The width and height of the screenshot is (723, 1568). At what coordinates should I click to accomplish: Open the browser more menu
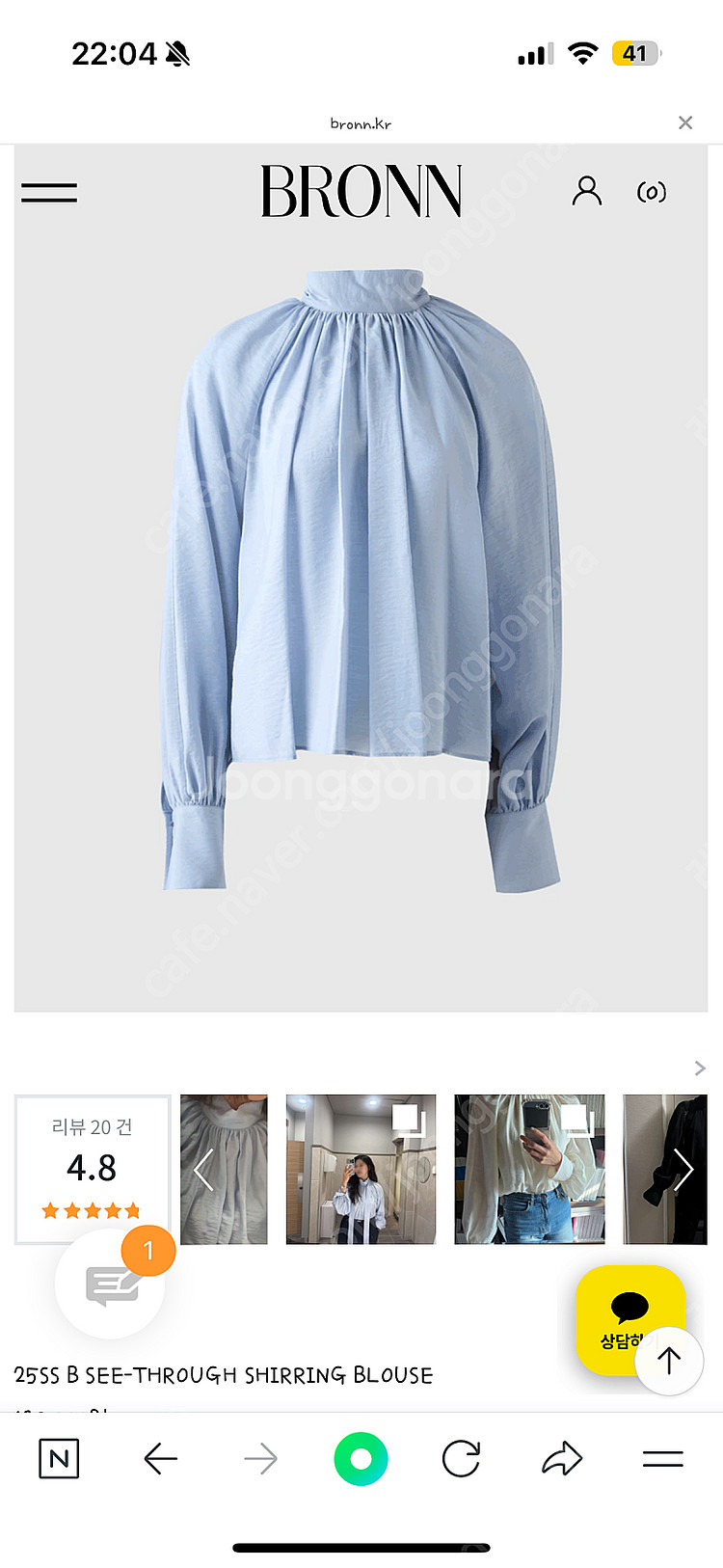coord(662,1459)
